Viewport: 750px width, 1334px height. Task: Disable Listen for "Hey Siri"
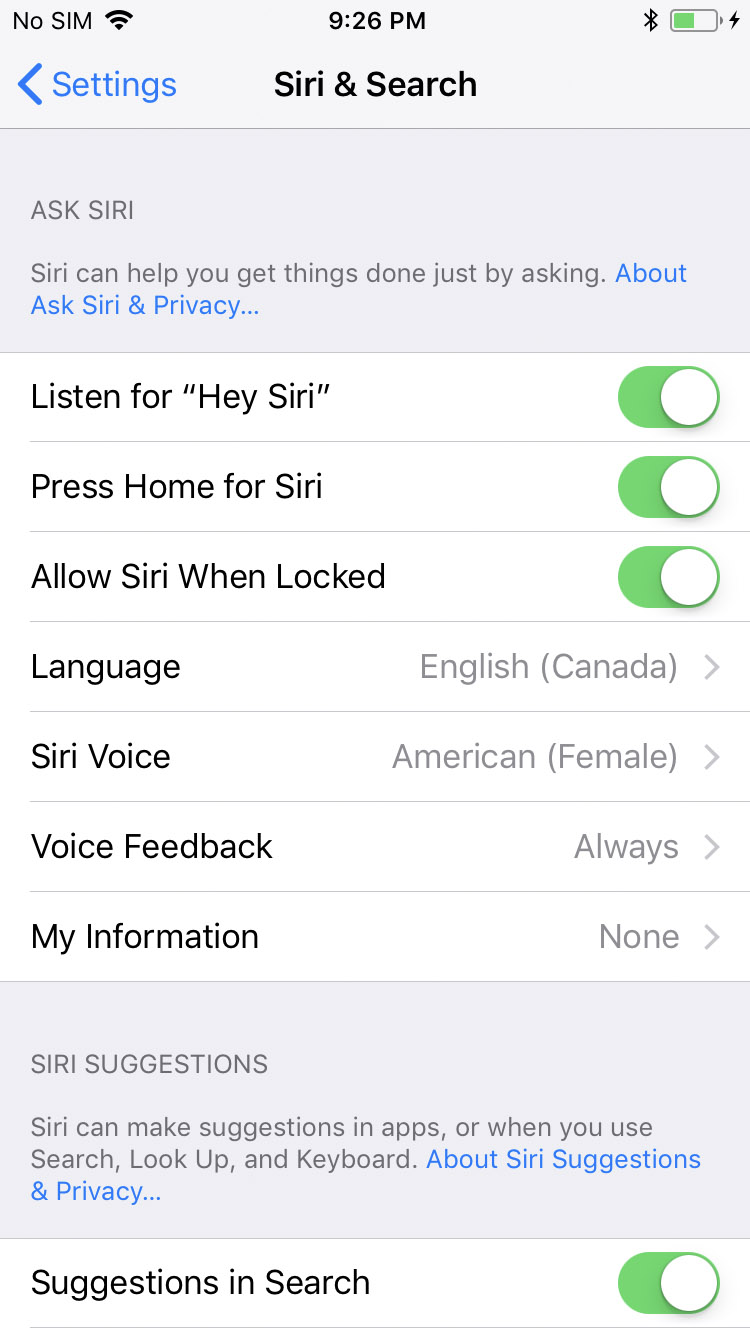coord(668,397)
